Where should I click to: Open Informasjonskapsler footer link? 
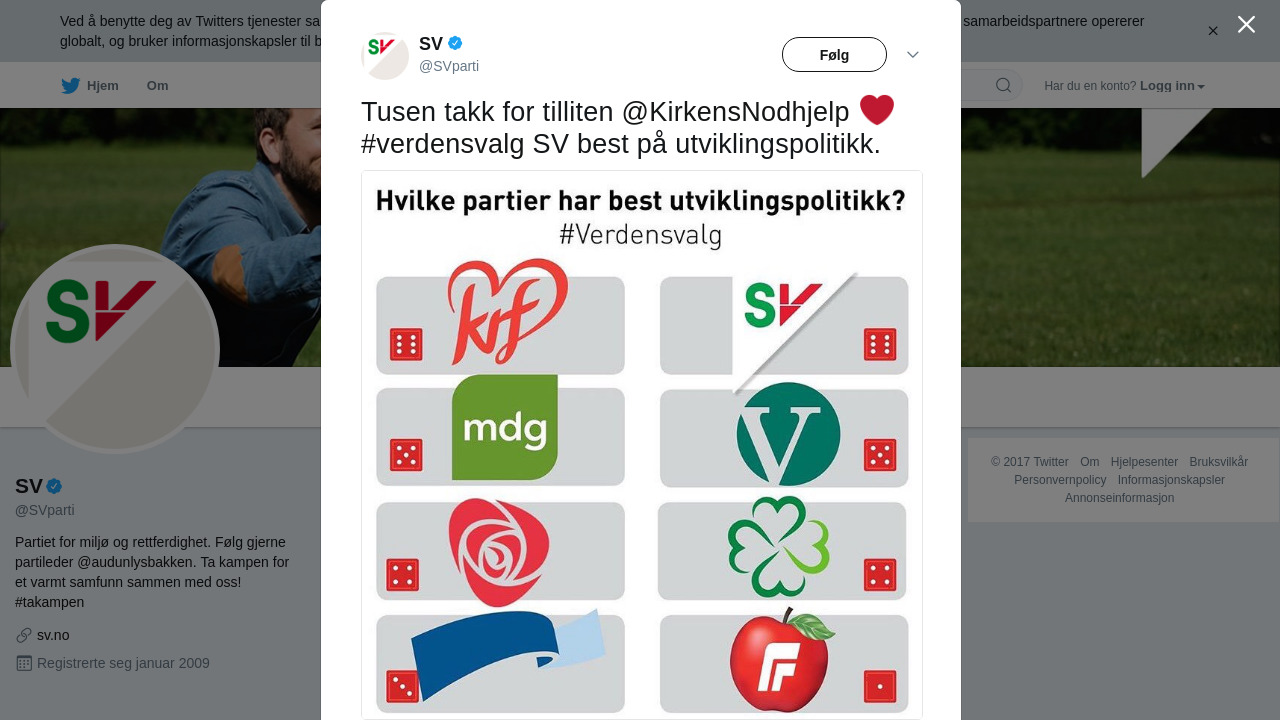[1171, 480]
